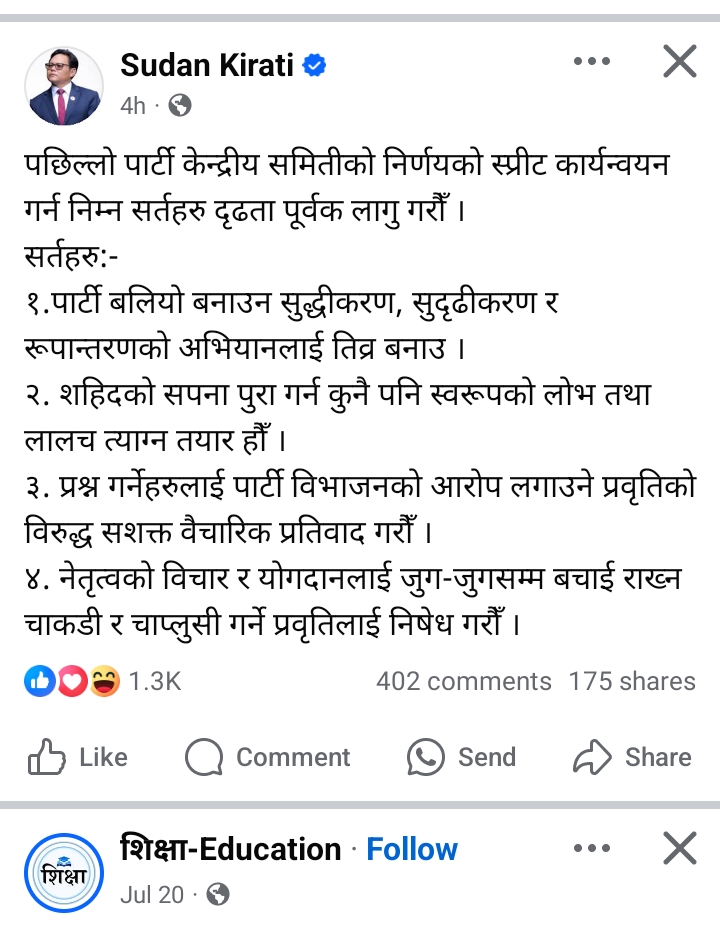Like Sudan Kirati's post
Viewport: 720px width, 934px height.
78,757
